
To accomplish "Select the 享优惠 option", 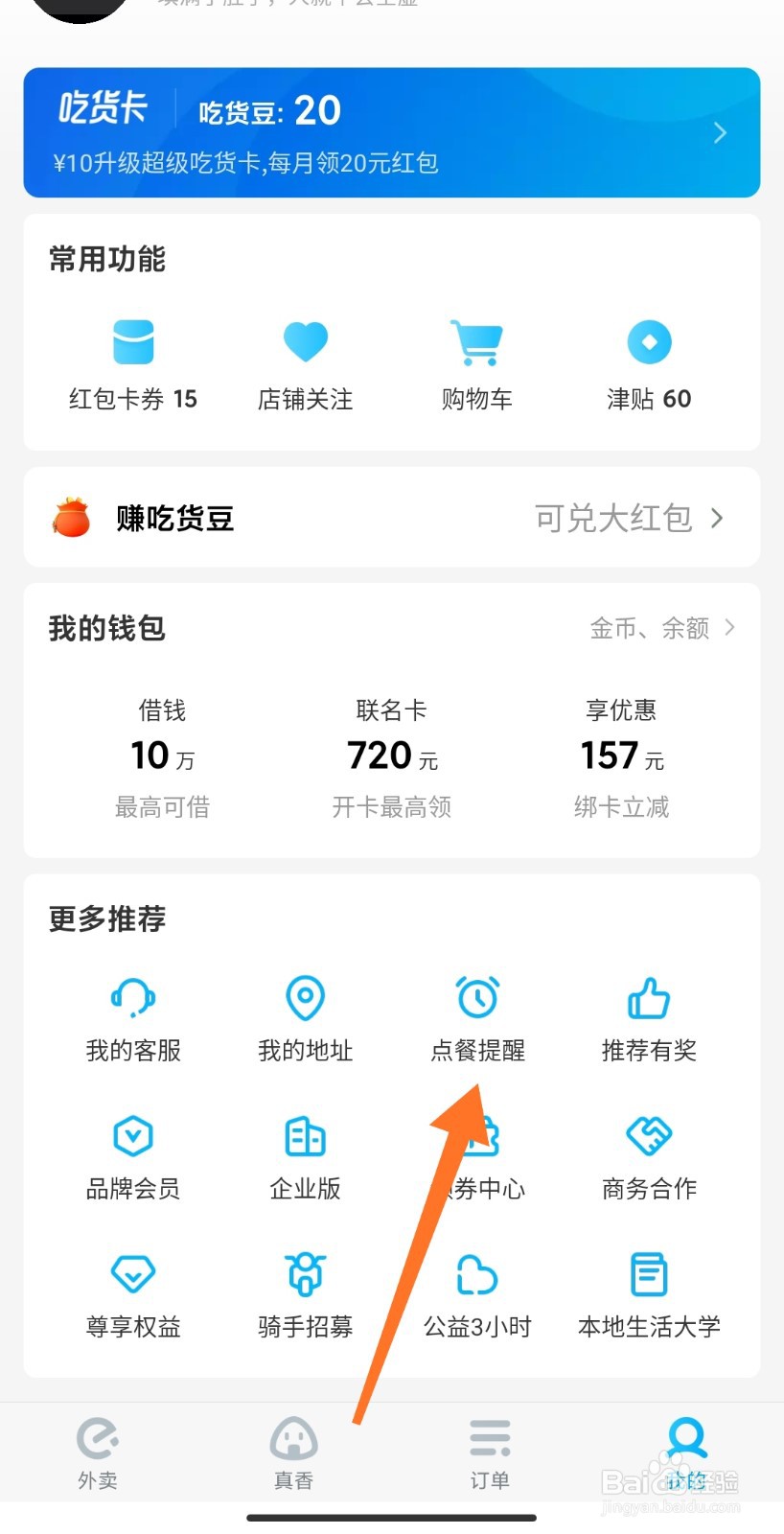I will point(621,758).
